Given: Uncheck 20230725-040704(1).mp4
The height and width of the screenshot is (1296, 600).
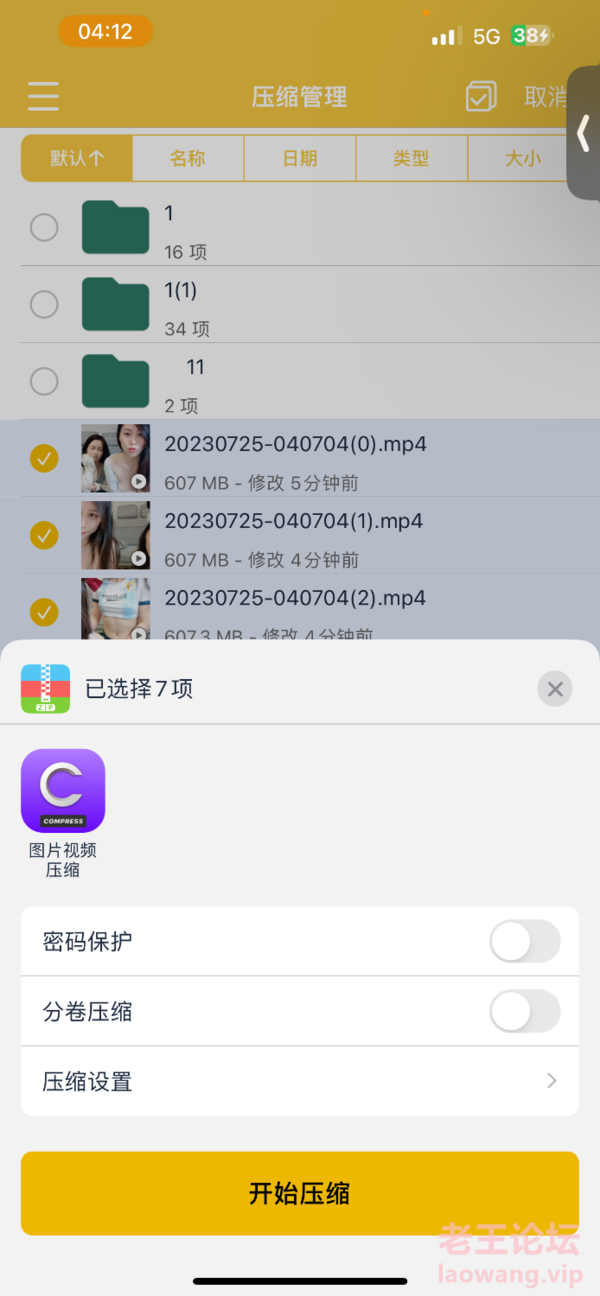Looking at the screenshot, I should 44,535.
